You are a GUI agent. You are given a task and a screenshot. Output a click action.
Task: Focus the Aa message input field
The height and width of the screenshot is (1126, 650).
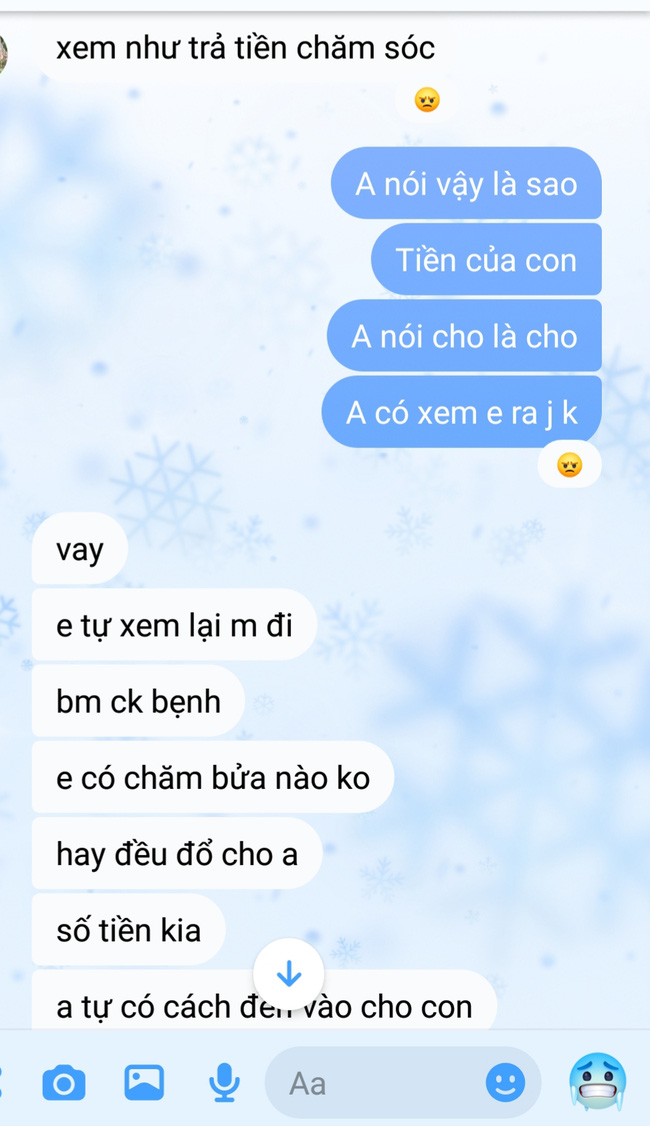(380, 1083)
